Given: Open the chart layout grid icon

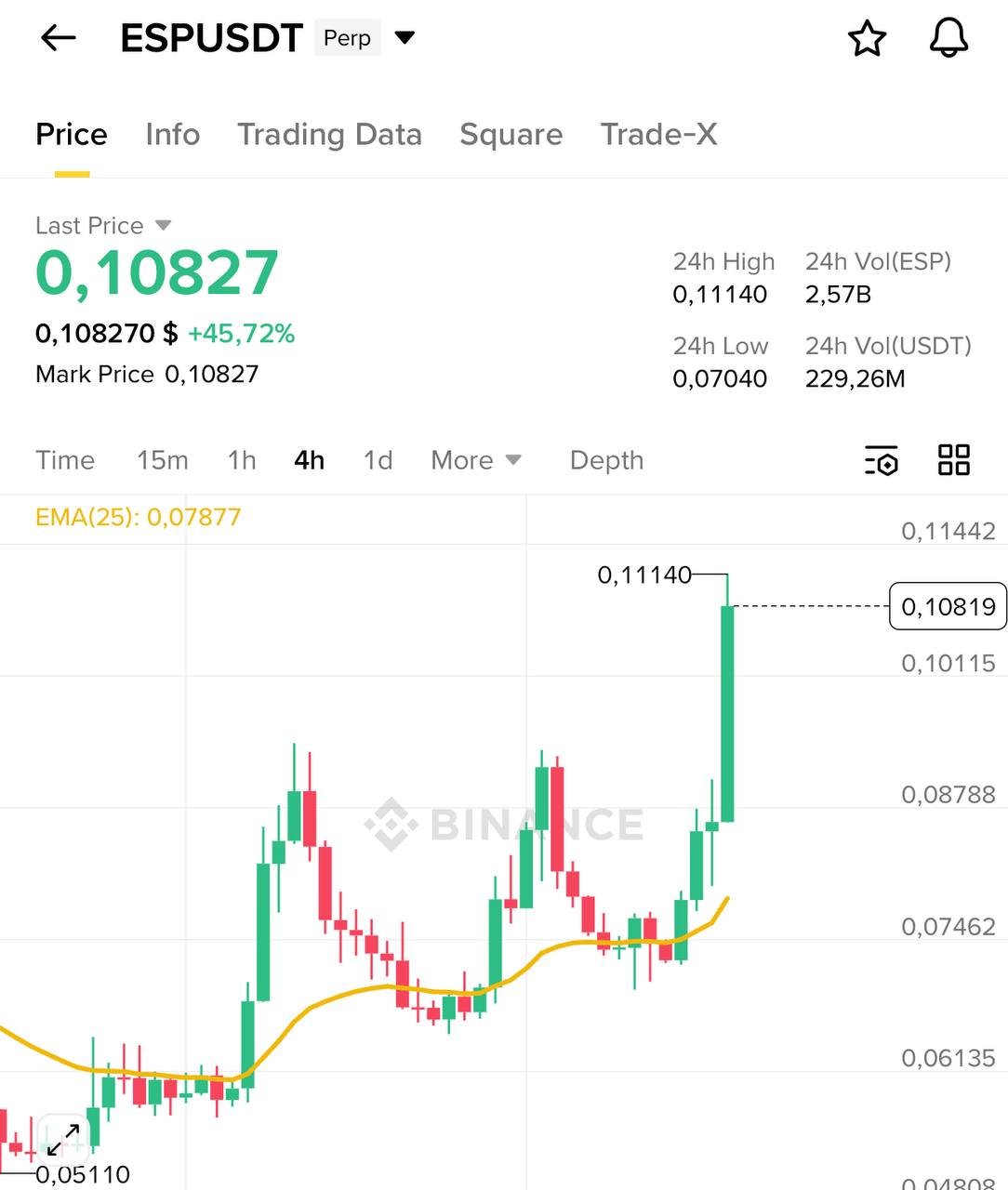Looking at the screenshot, I should (953, 460).
